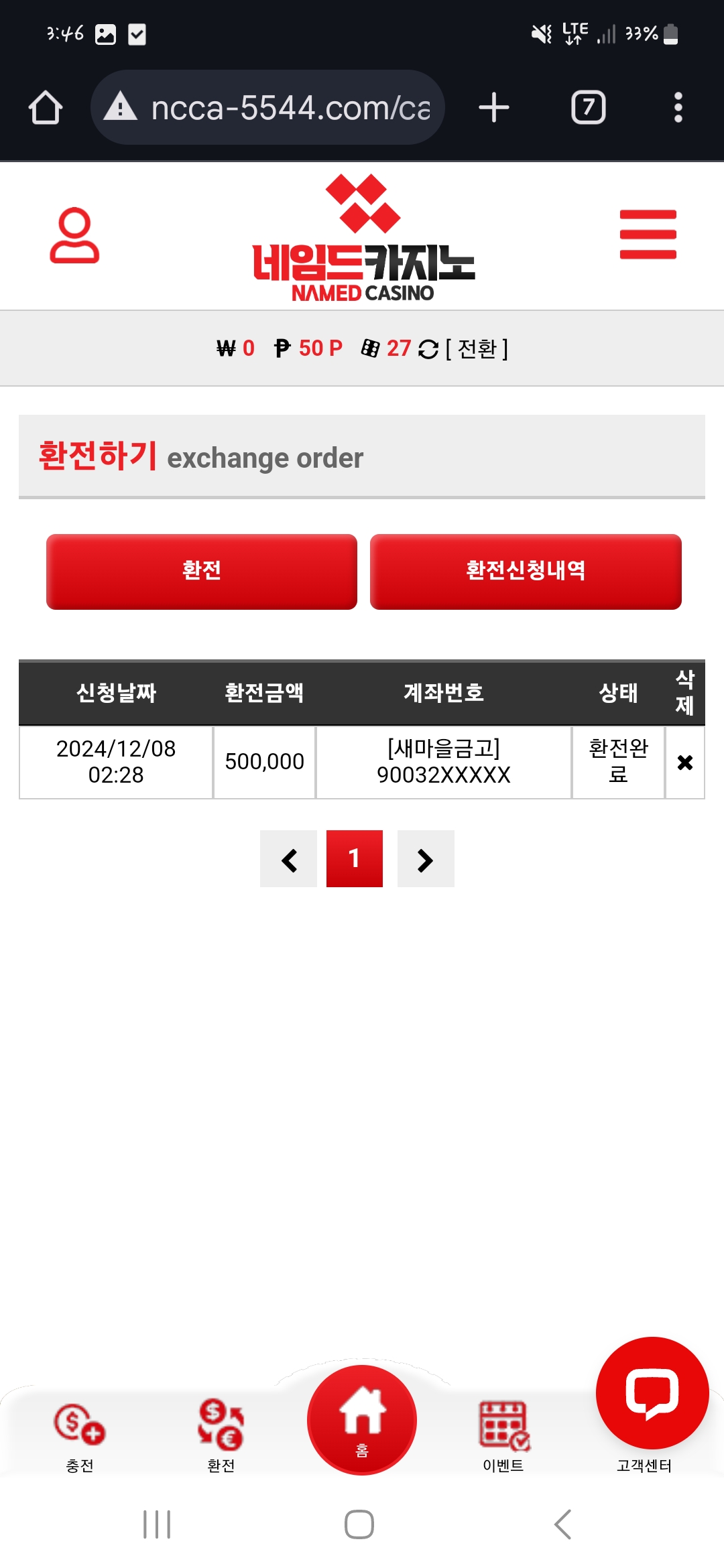
Task: Open 환전 withdraw in bottom bar
Action: click(221, 1434)
